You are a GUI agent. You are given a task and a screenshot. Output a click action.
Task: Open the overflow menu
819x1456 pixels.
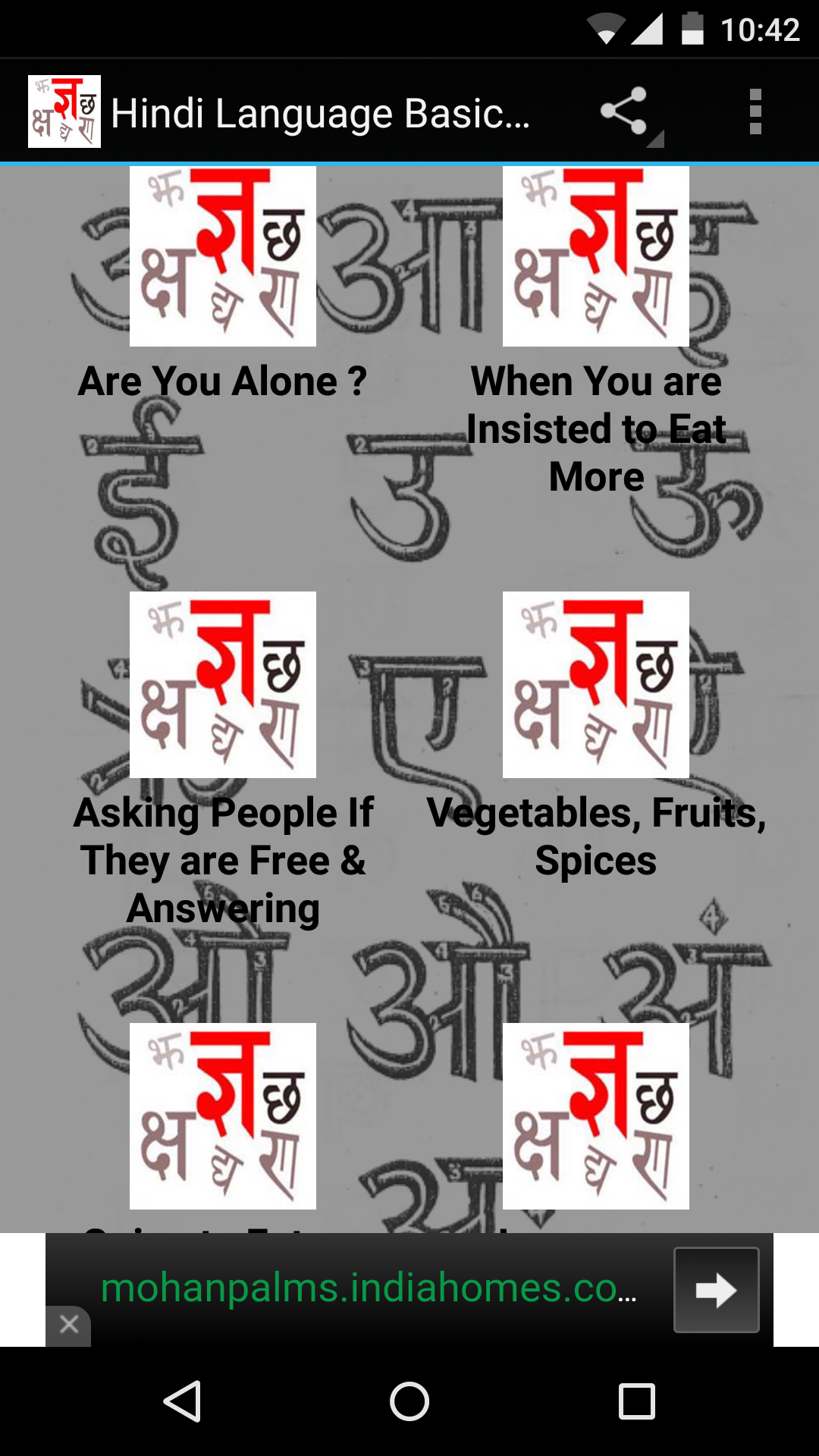point(755,112)
